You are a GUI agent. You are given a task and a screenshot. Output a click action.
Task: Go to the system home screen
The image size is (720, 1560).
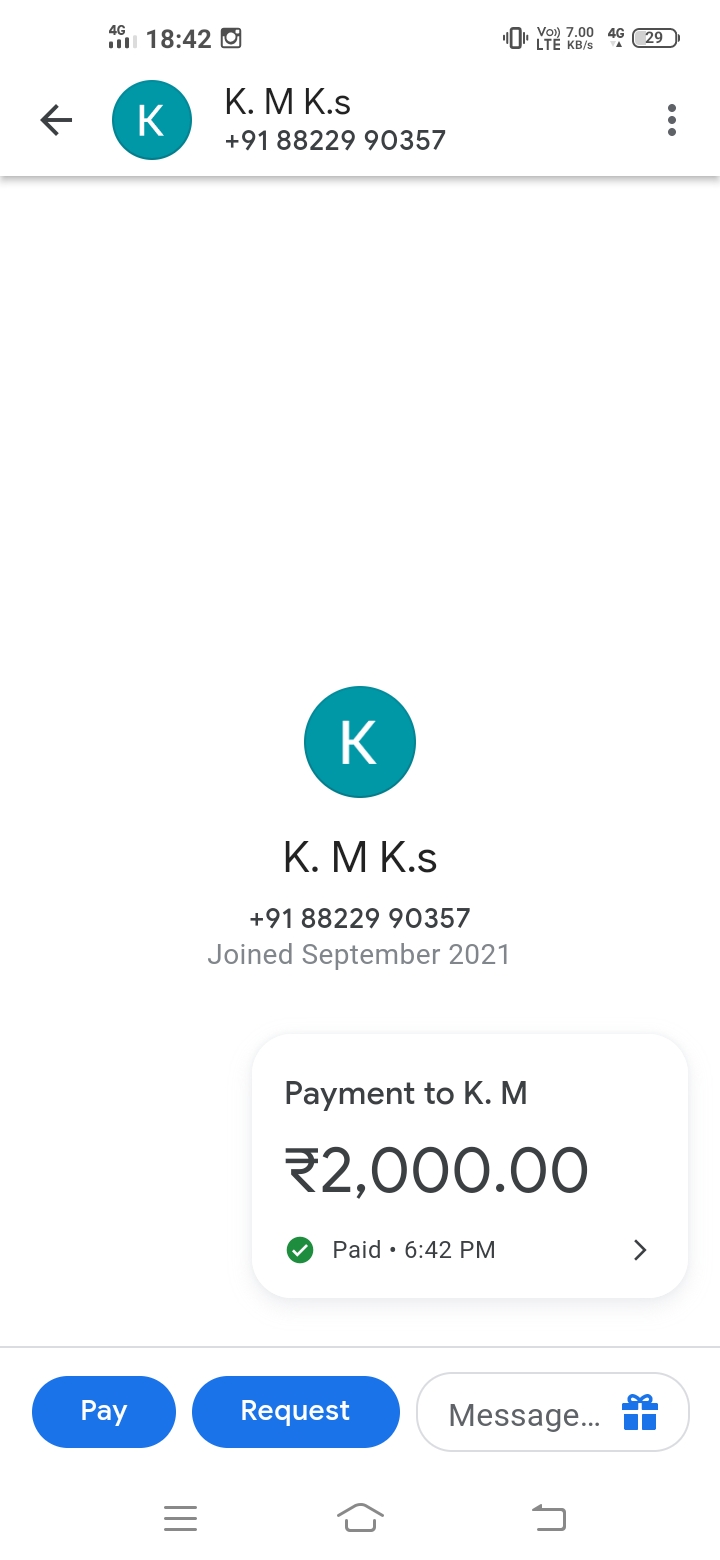[360, 1518]
